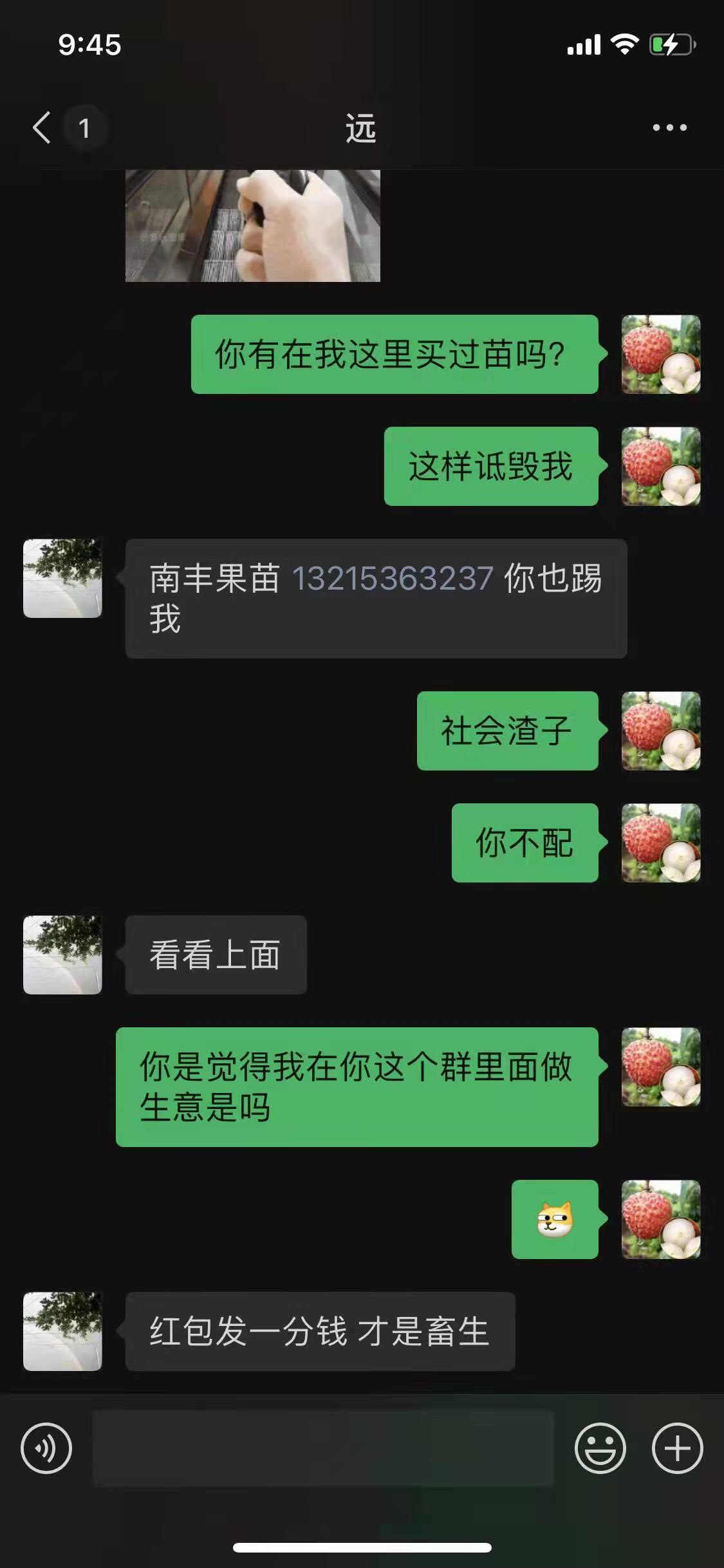
Task: Open the escalator image at the top
Action: coord(253,225)
